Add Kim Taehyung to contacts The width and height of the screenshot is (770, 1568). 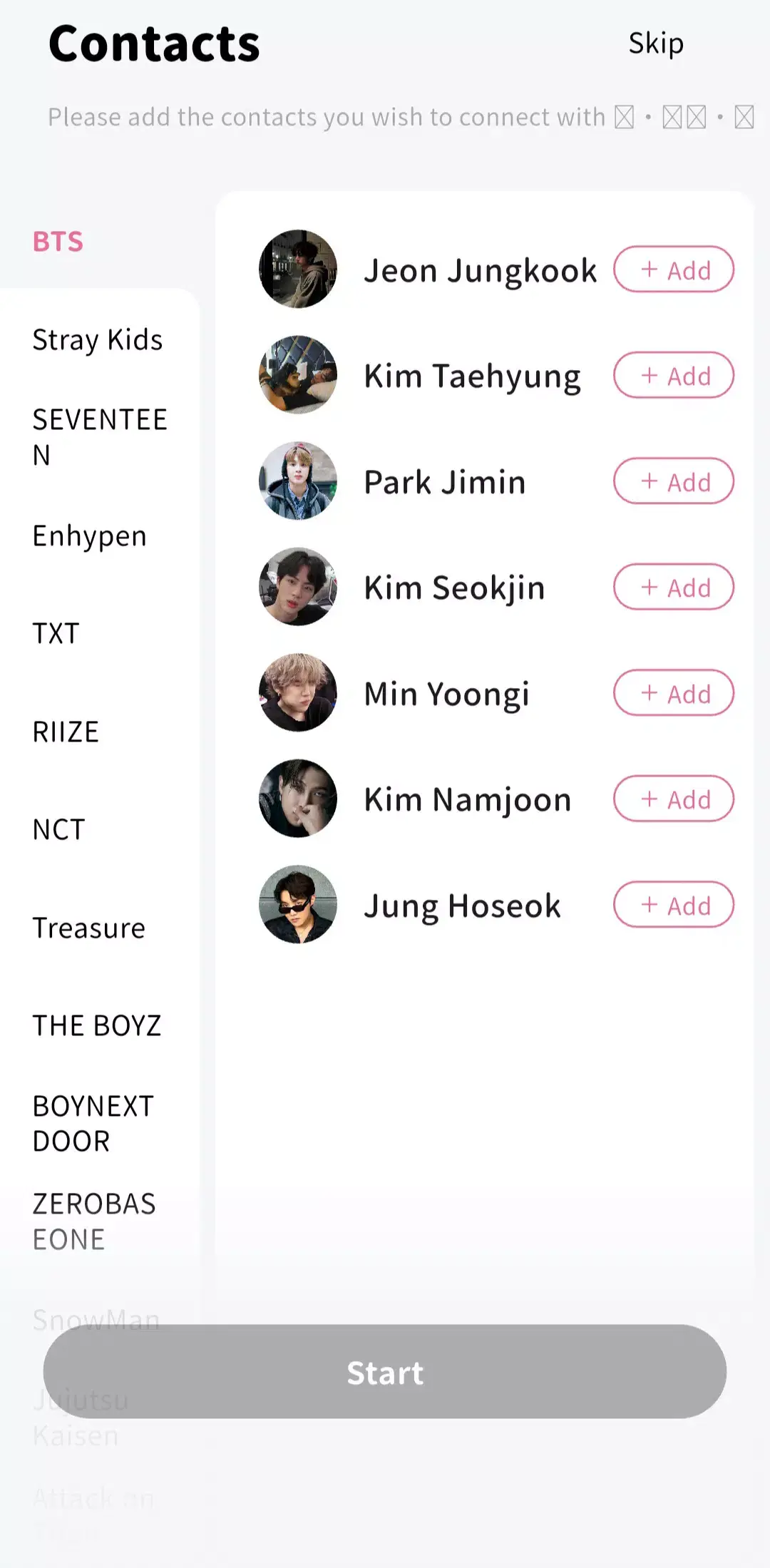(672, 376)
